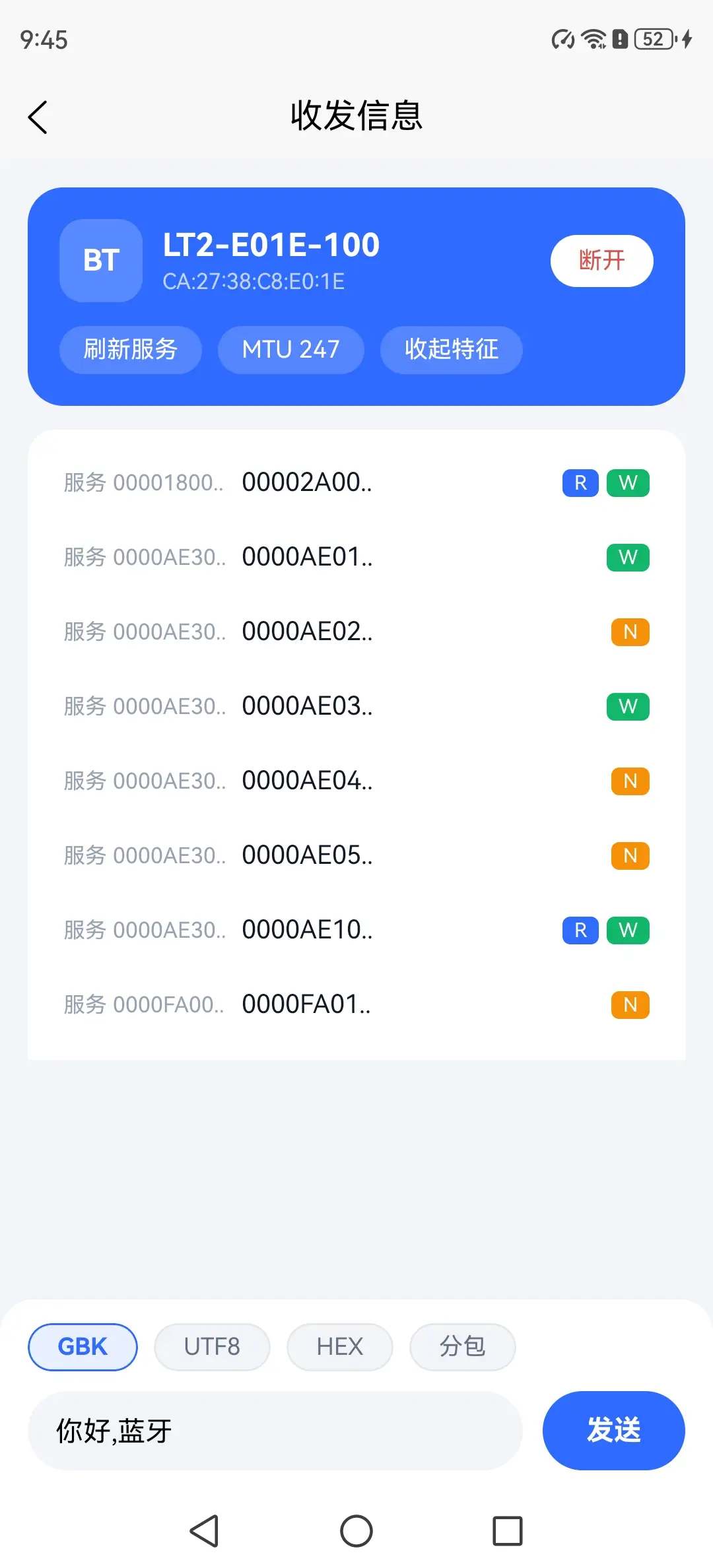The height and width of the screenshot is (1568, 713).
Task: Go back using the top-left arrow
Action: click(x=38, y=117)
